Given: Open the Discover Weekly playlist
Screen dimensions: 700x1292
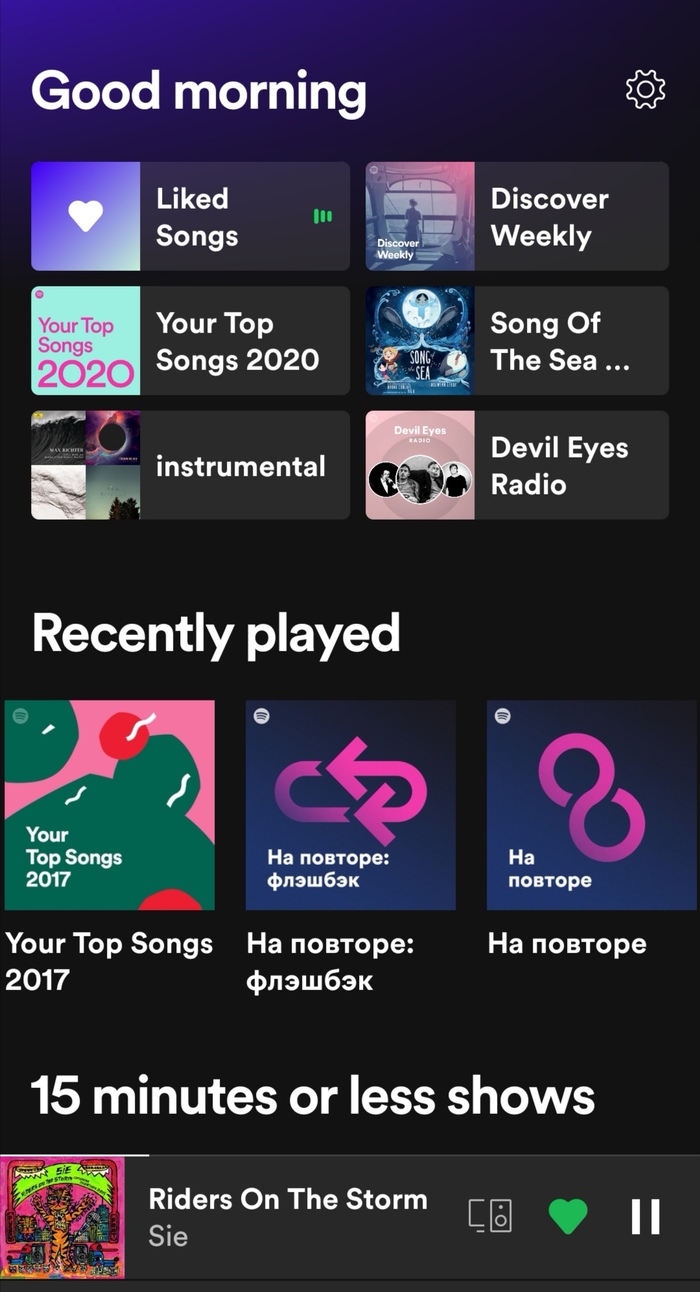Looking at the screenshot, I should click(x=517, y=216).
